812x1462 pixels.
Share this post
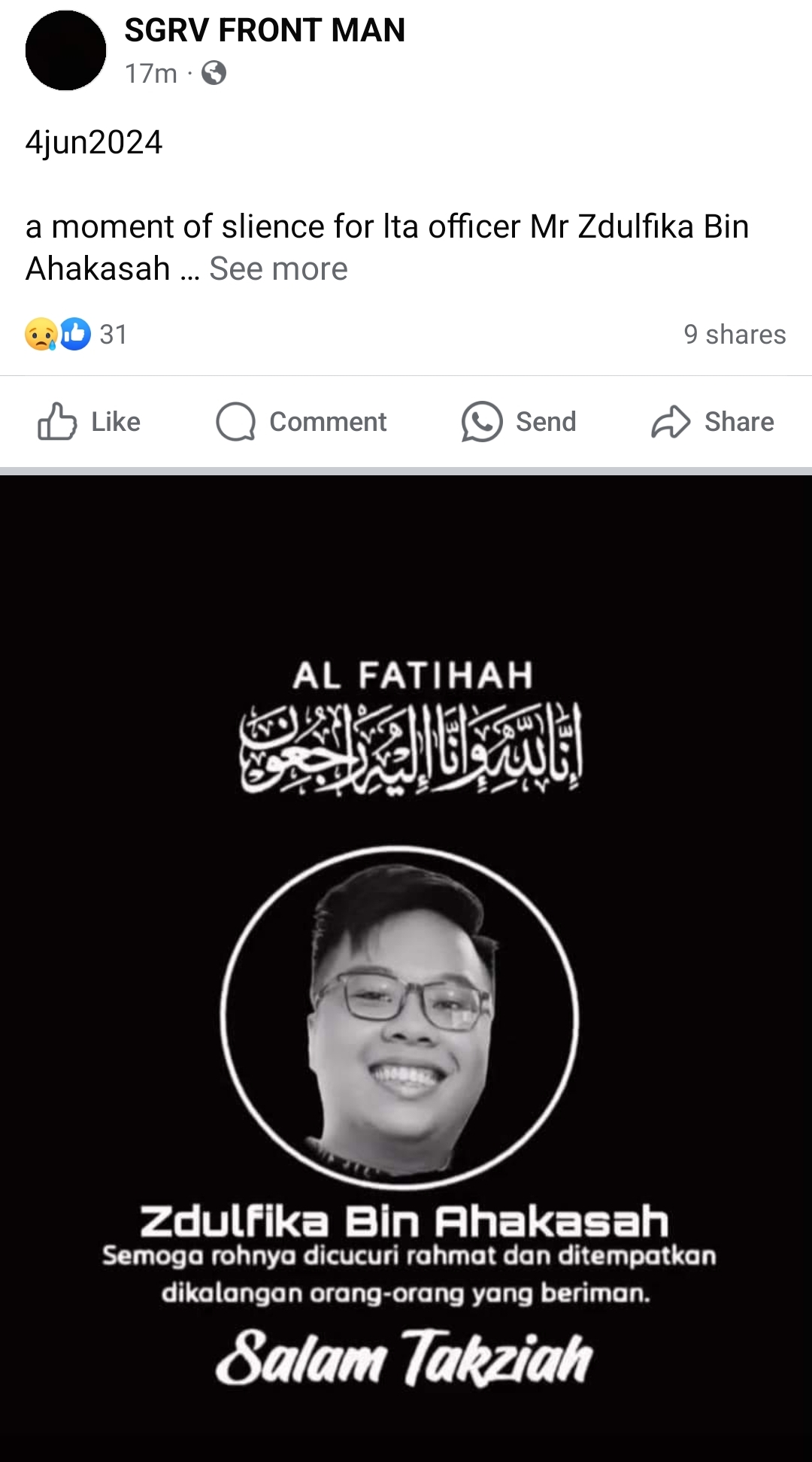point(712,422)
